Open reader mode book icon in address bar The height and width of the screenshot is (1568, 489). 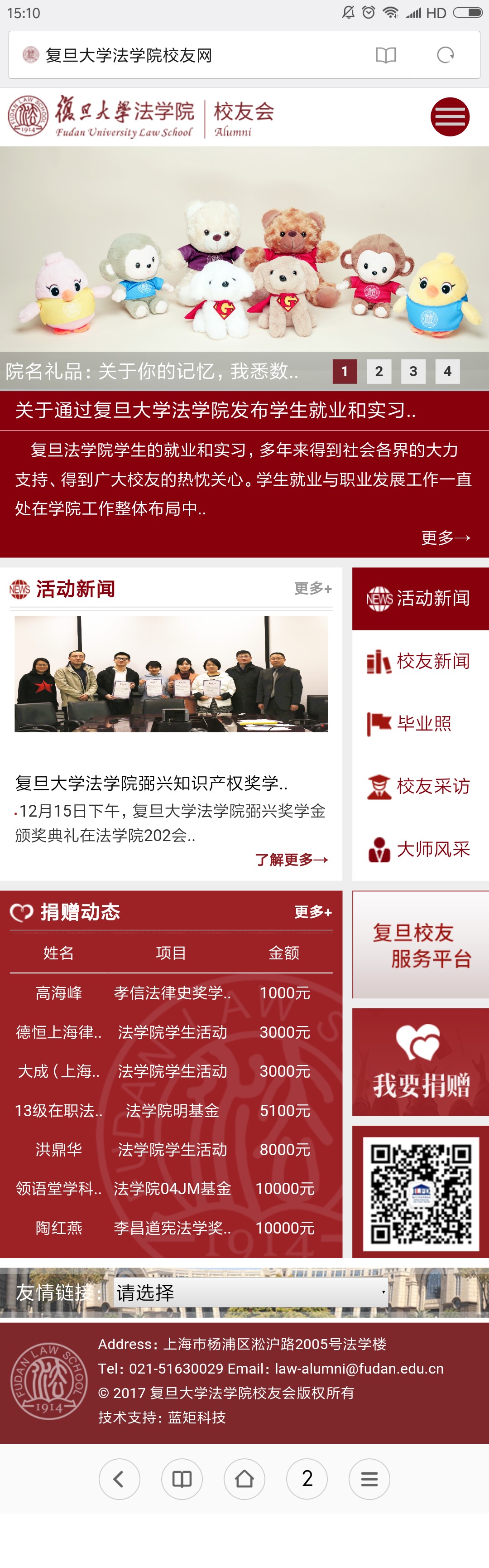[386, 55]
